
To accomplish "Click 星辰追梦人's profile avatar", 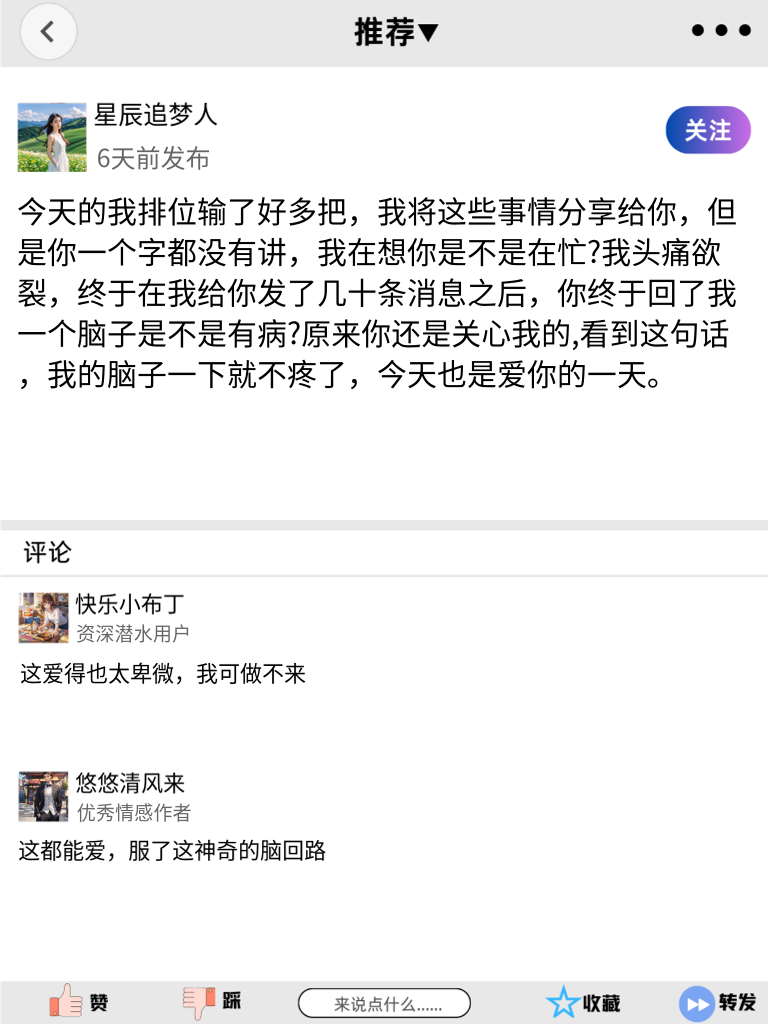I will (51, 136).
